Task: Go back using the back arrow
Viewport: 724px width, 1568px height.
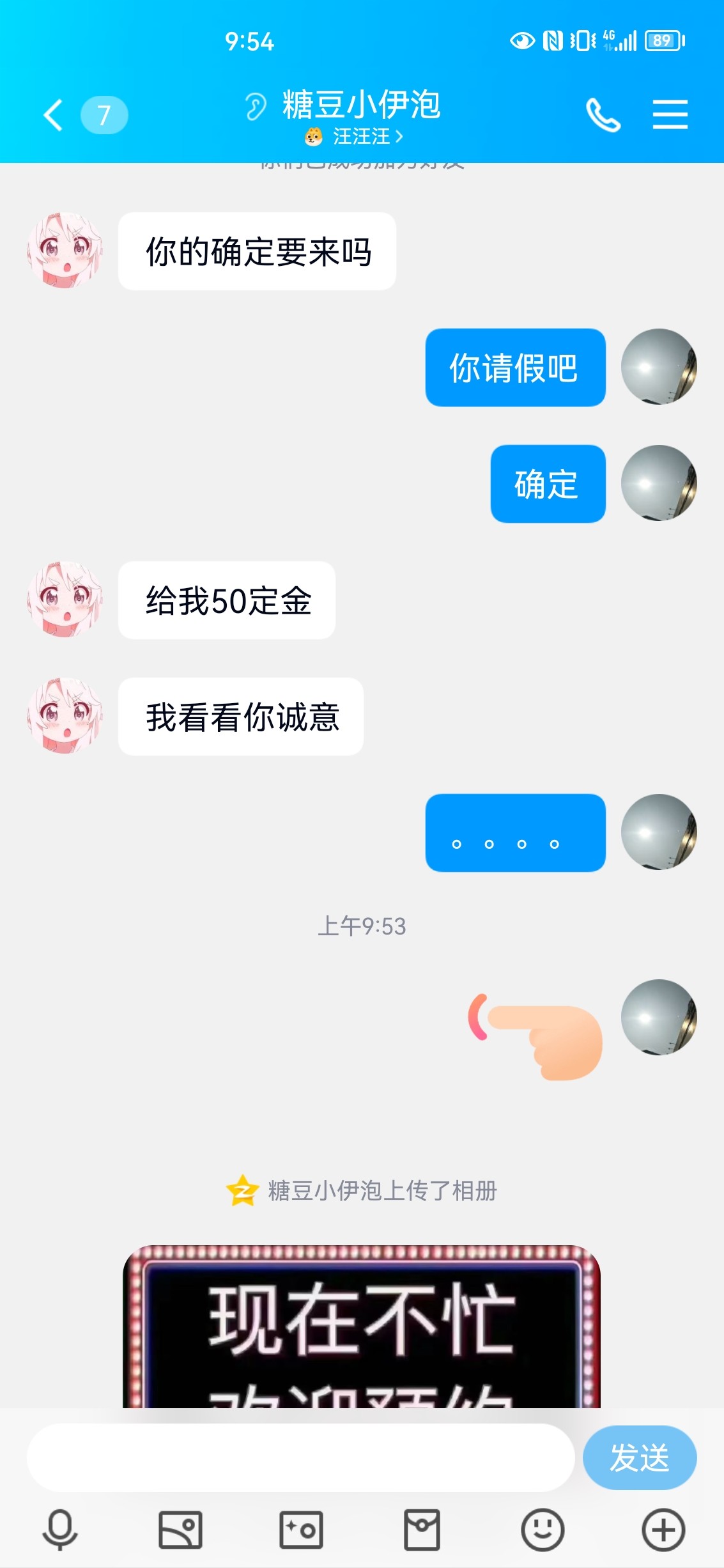Action: [x=54, y=115]
